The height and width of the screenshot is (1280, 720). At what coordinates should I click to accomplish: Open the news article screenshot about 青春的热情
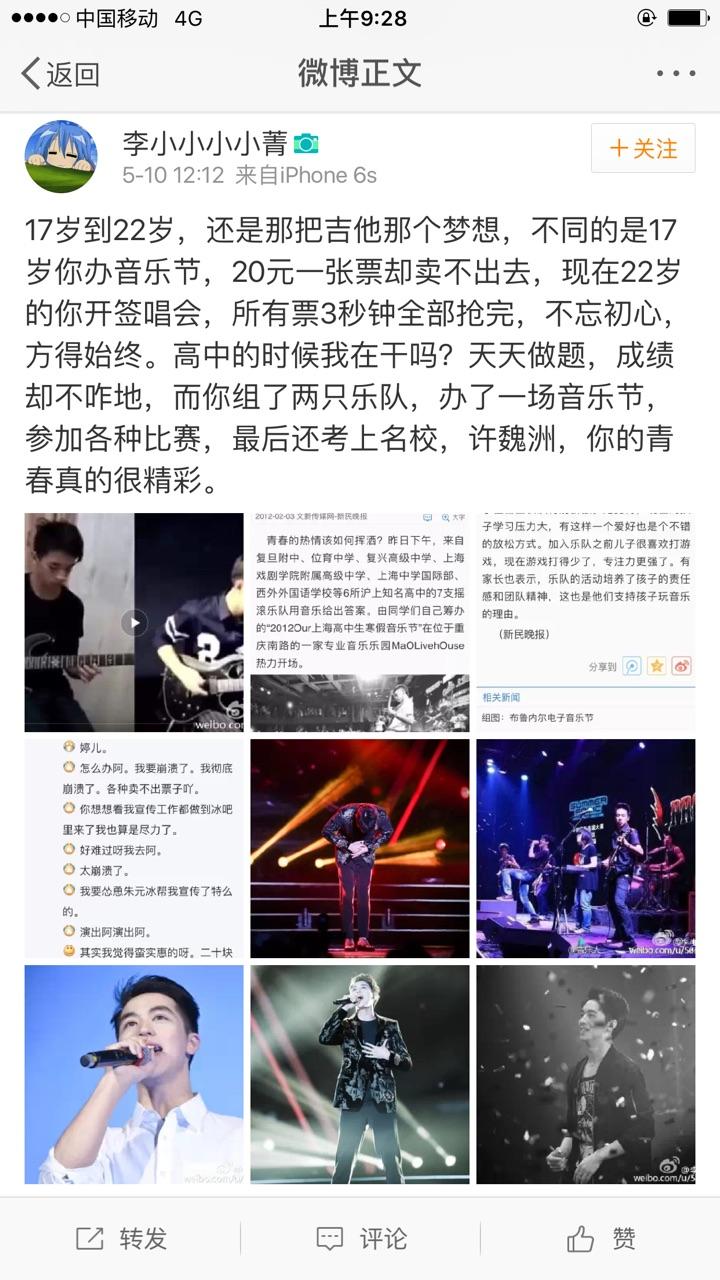click(360, 622)
